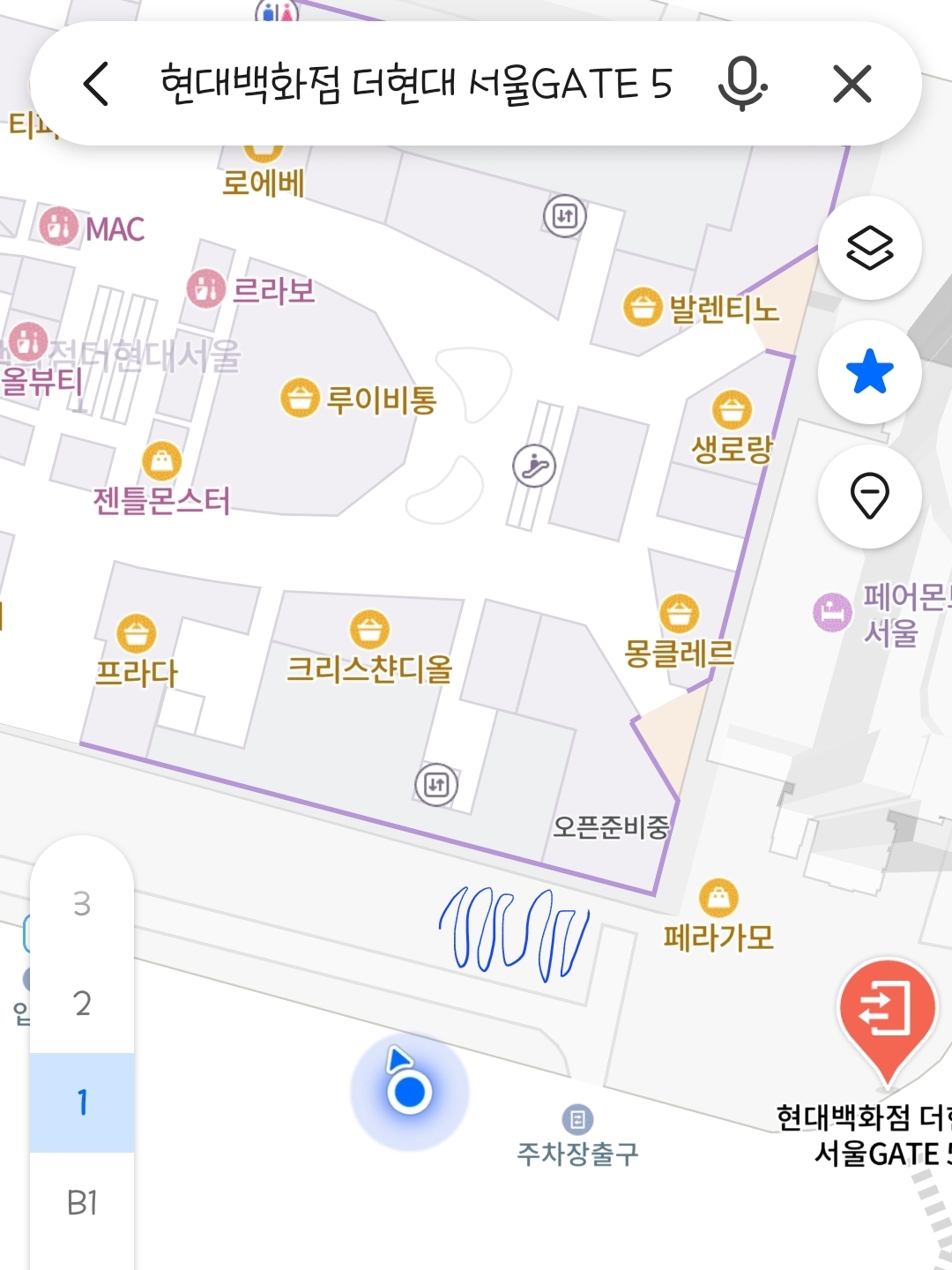The image size is (952, 1270).
Task: Start voice search with the microphone
Action: (x=741, y=85)
